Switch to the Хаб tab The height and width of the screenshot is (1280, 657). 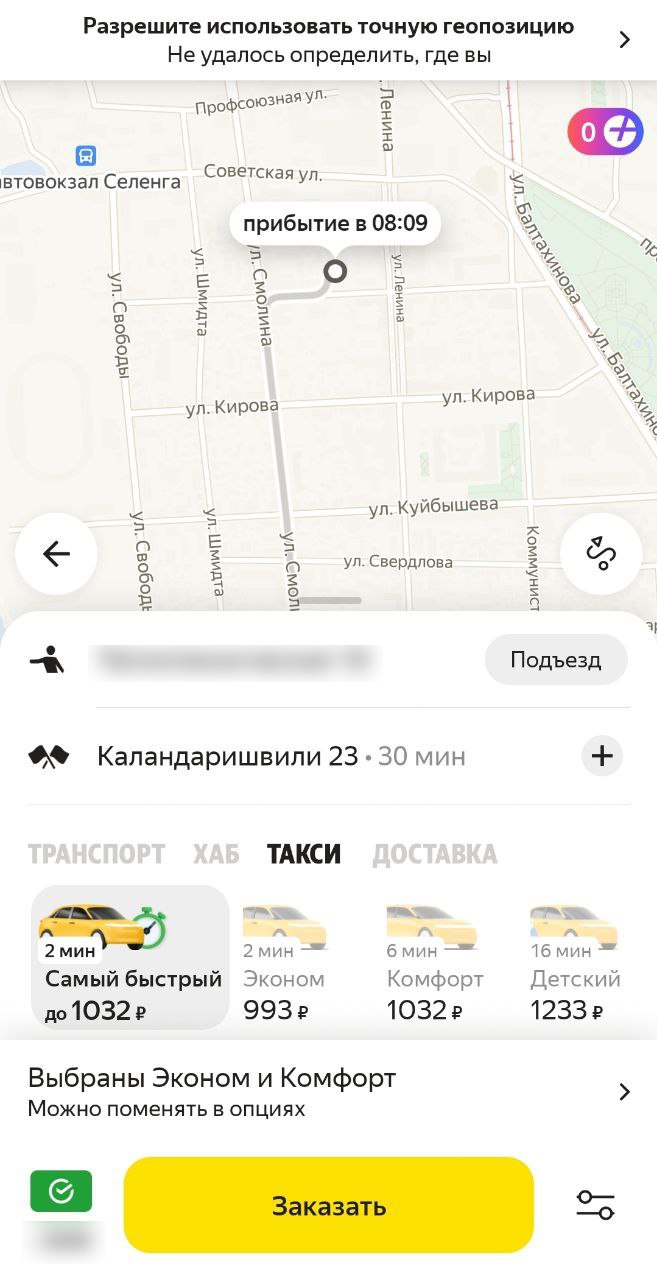point(216,854)
